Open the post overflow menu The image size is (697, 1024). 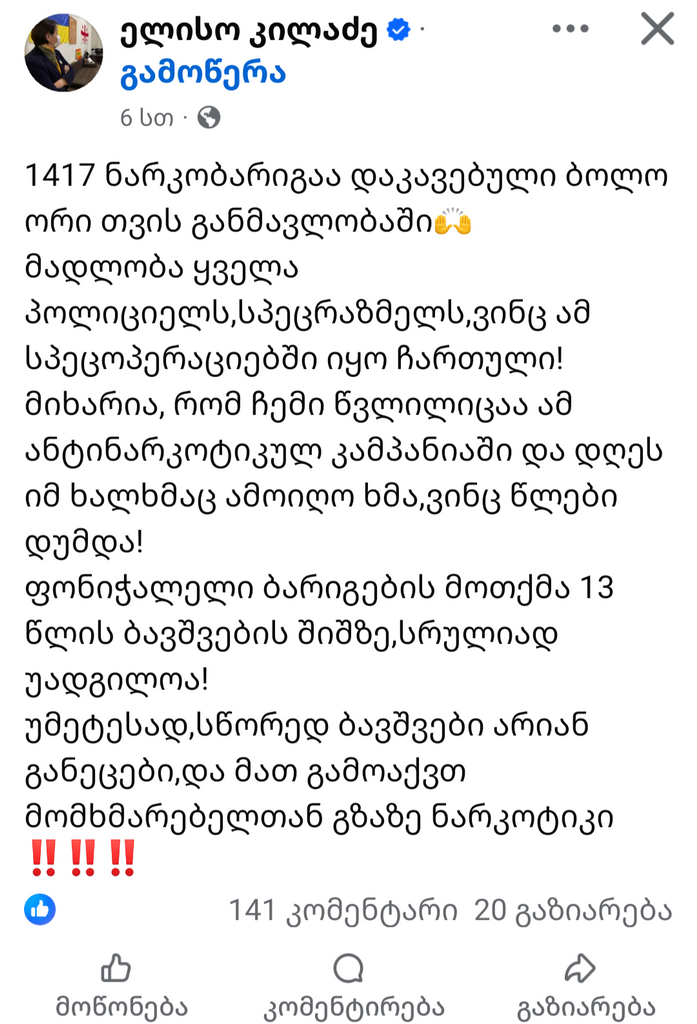571,29
